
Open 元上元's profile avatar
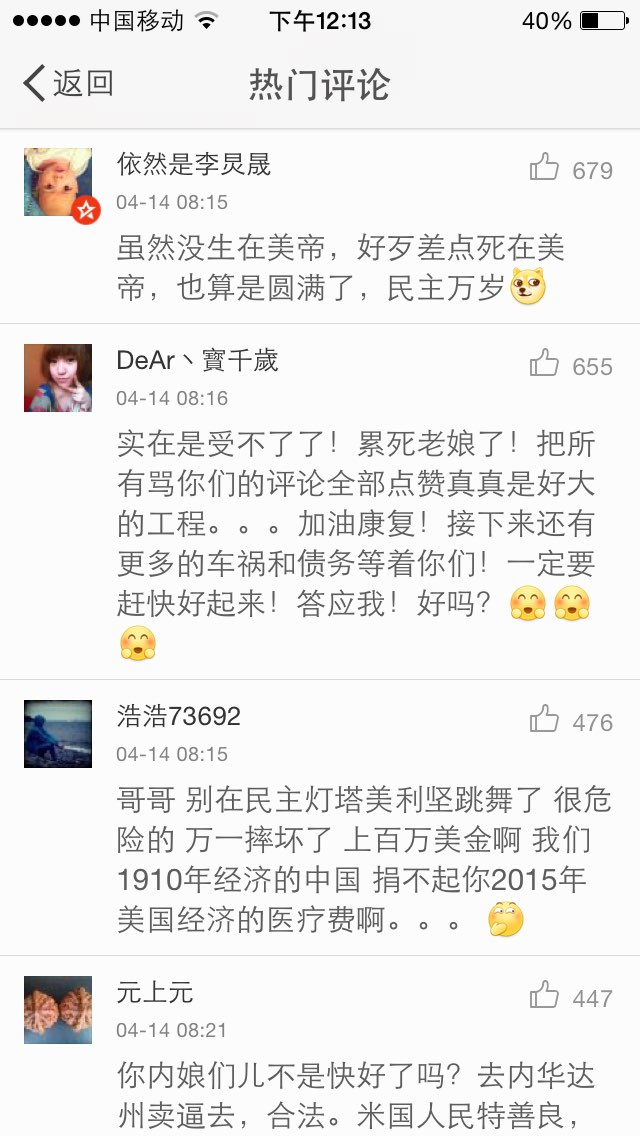tap(58, 1010)
